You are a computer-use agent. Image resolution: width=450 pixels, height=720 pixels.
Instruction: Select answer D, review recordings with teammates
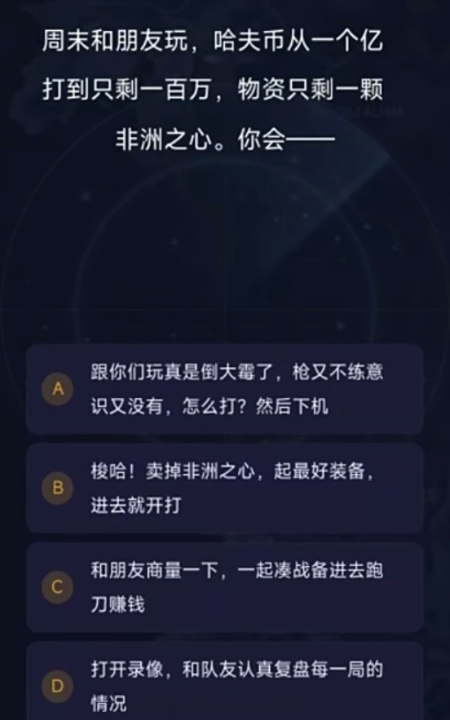coord(225,681)
